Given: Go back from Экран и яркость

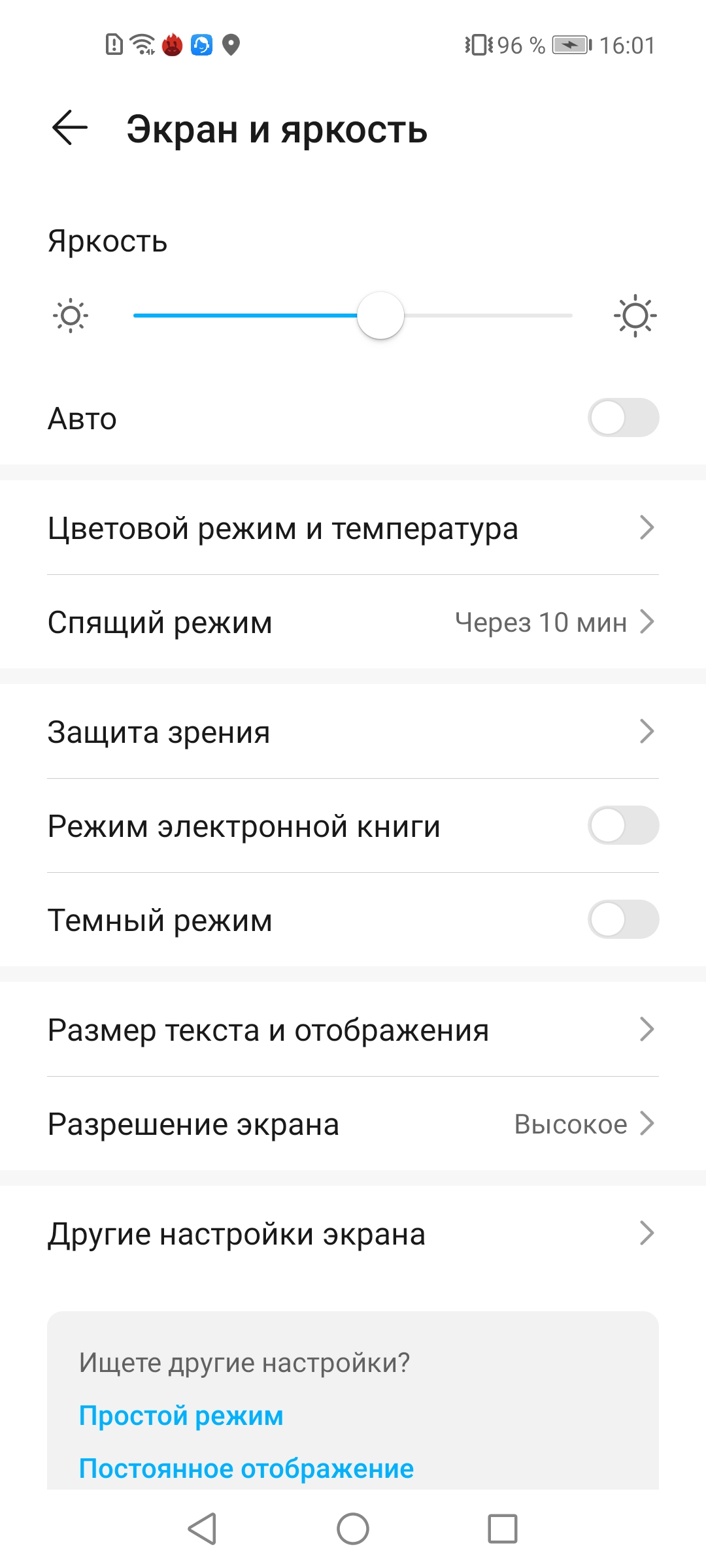Looking at the screenshot, I should pyautogui.click(x=70, y=127).
